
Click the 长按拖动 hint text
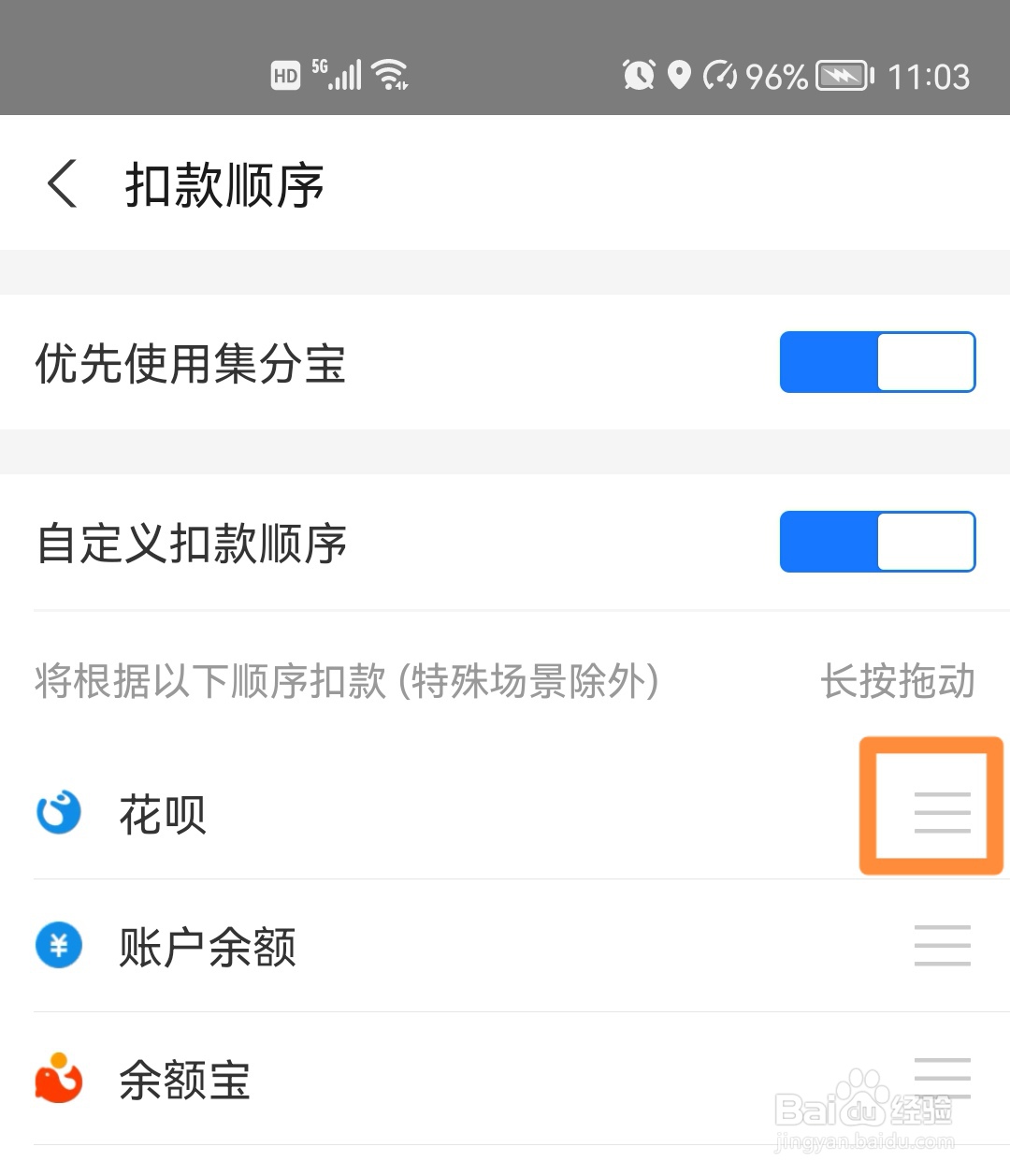point(900,683)
